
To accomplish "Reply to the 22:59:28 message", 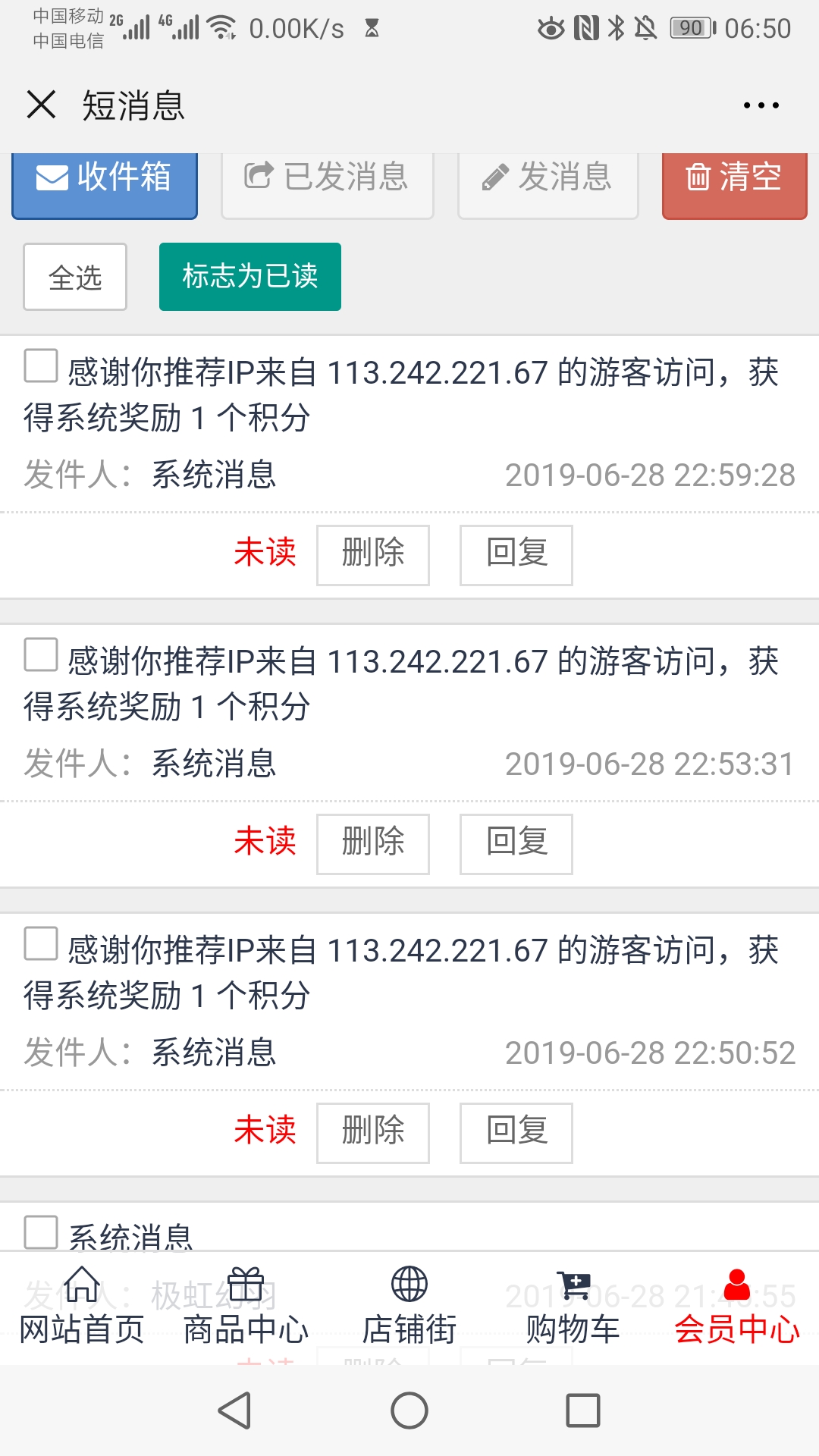I will coord(516,554).
